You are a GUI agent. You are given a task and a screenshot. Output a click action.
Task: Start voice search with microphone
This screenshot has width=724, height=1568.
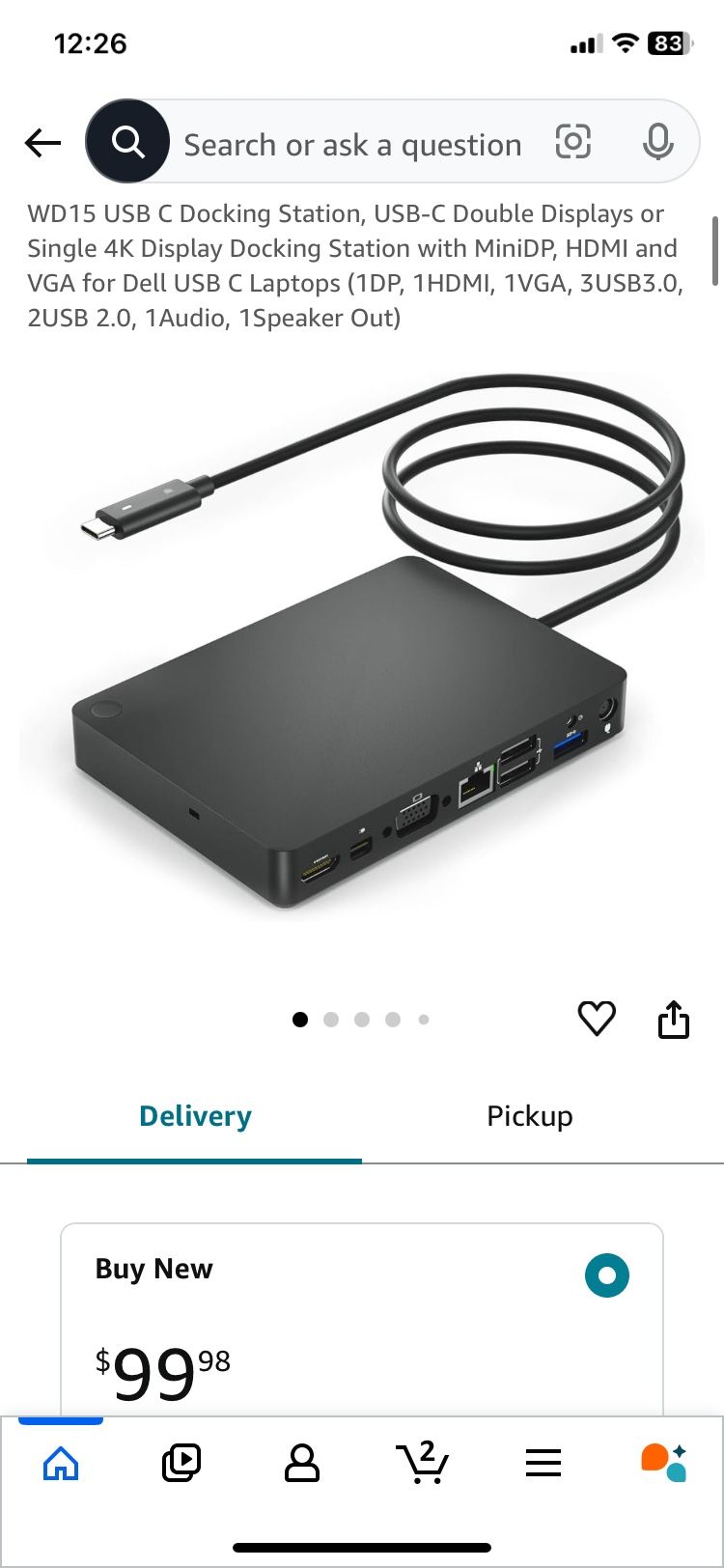(657, 143)
